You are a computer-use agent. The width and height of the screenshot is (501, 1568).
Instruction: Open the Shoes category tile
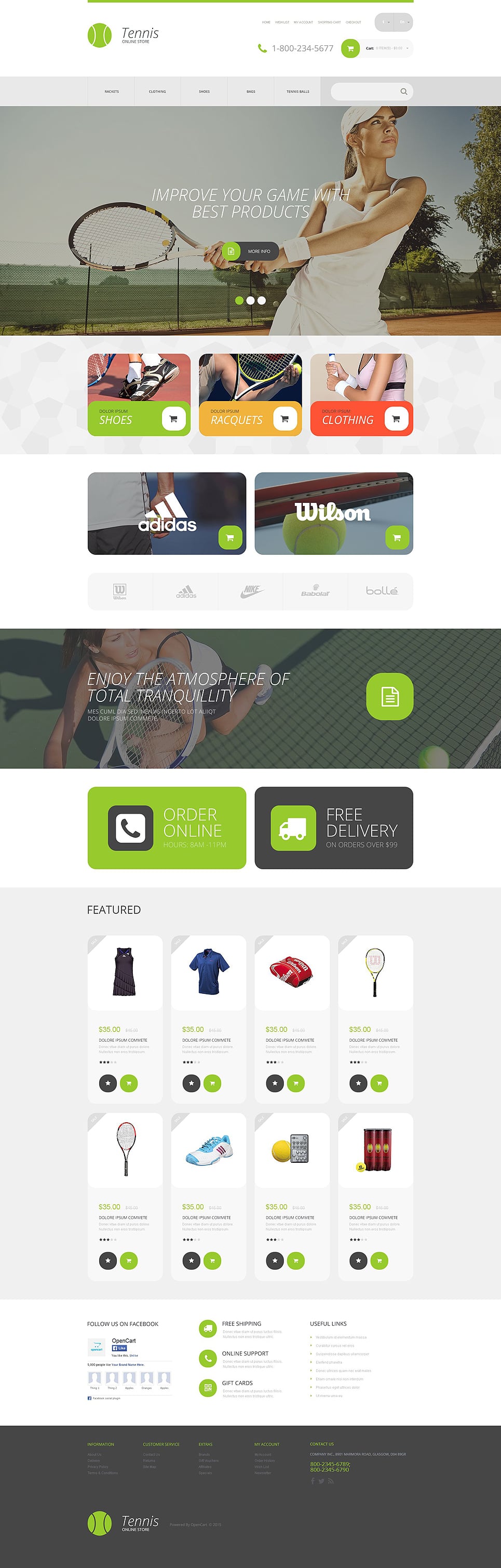[139, 394]
